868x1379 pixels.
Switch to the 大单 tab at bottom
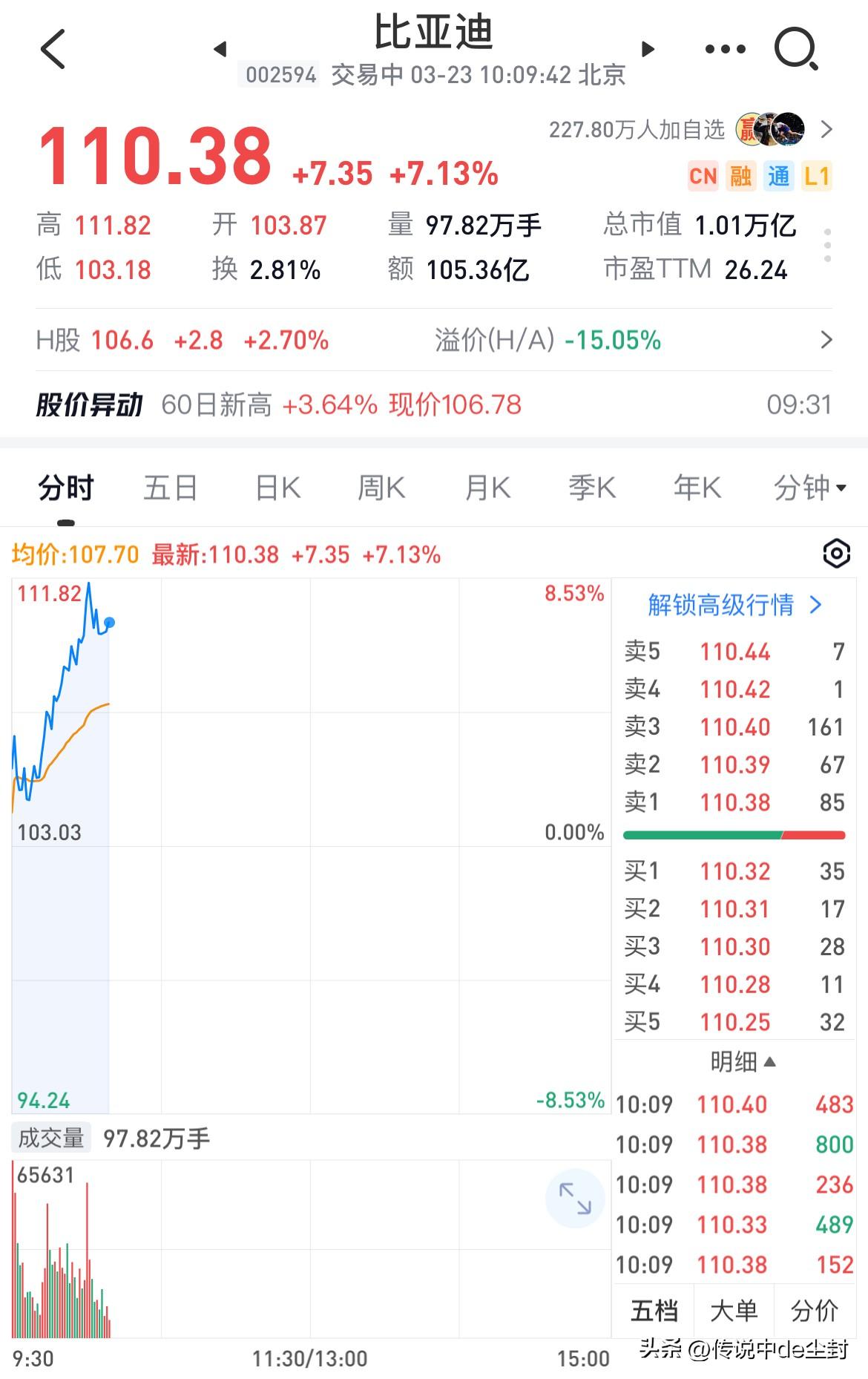coord(735,1310)
